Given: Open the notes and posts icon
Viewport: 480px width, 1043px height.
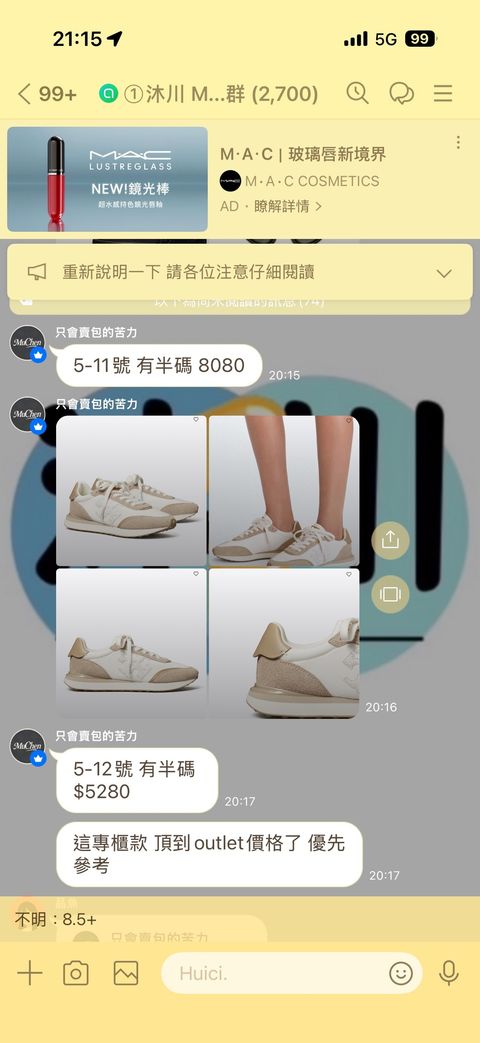Looking at the screenshot, I should pos(402,93).
